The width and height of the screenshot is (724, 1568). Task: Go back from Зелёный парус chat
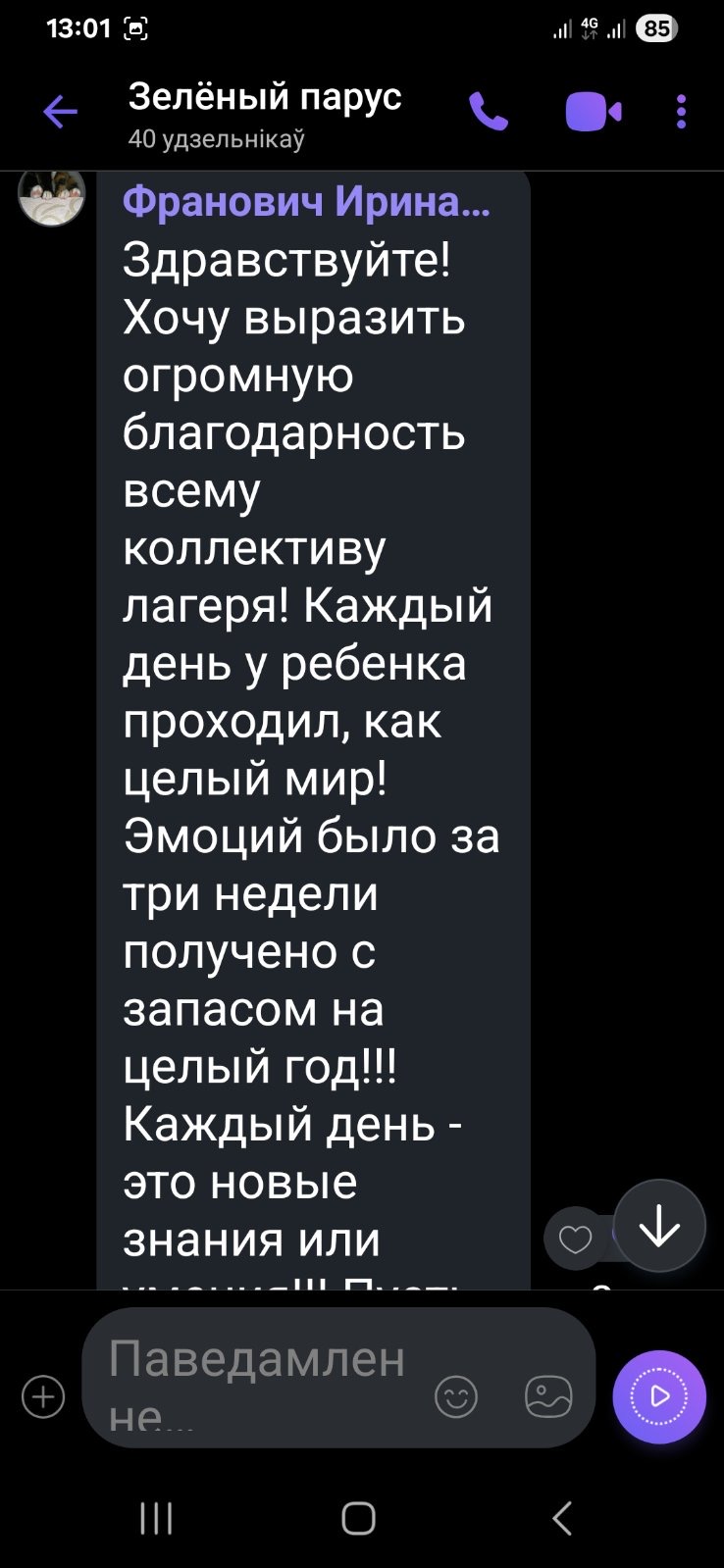tap(60, 113)
